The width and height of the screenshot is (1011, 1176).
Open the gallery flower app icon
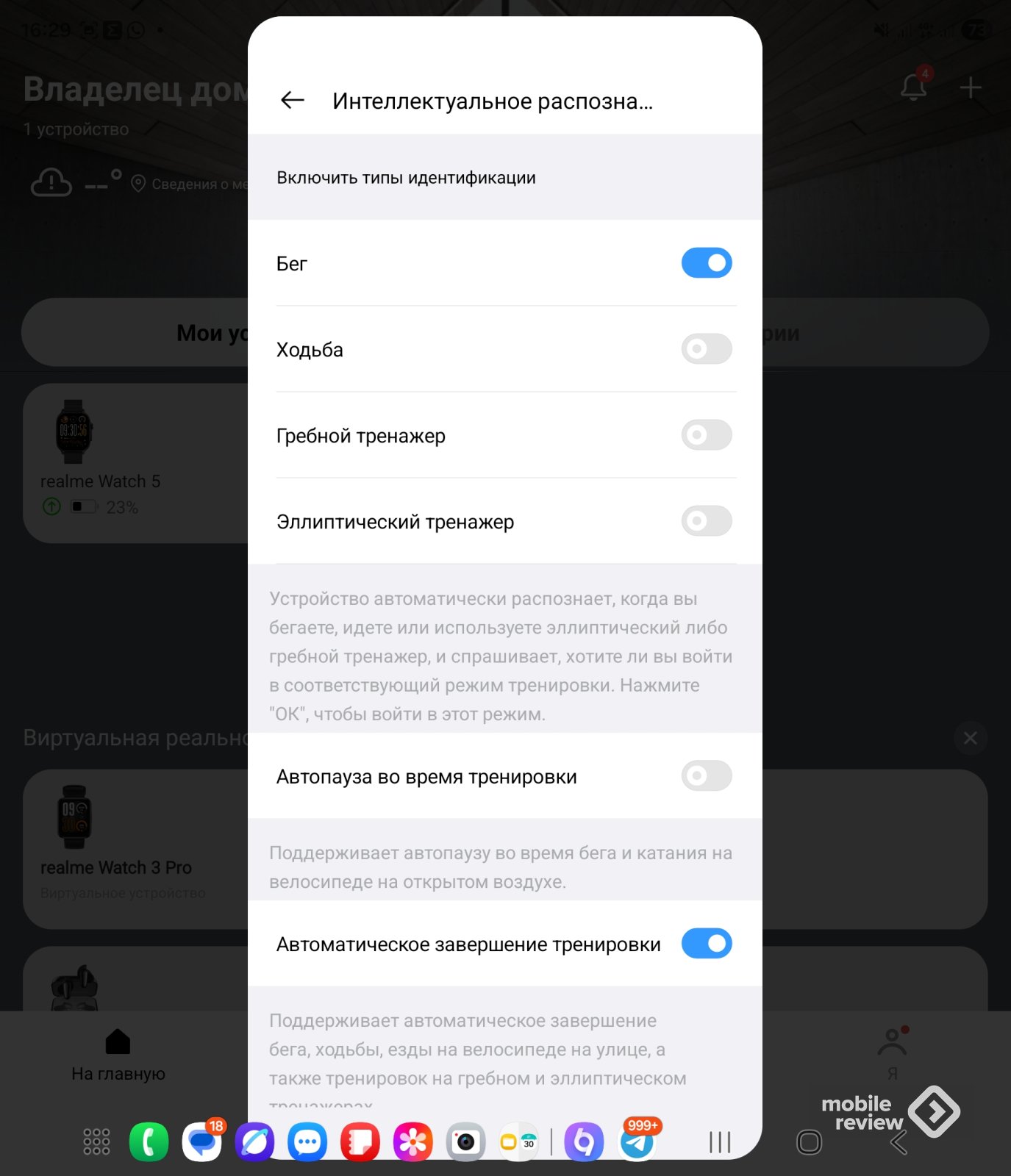point(412,1142)
